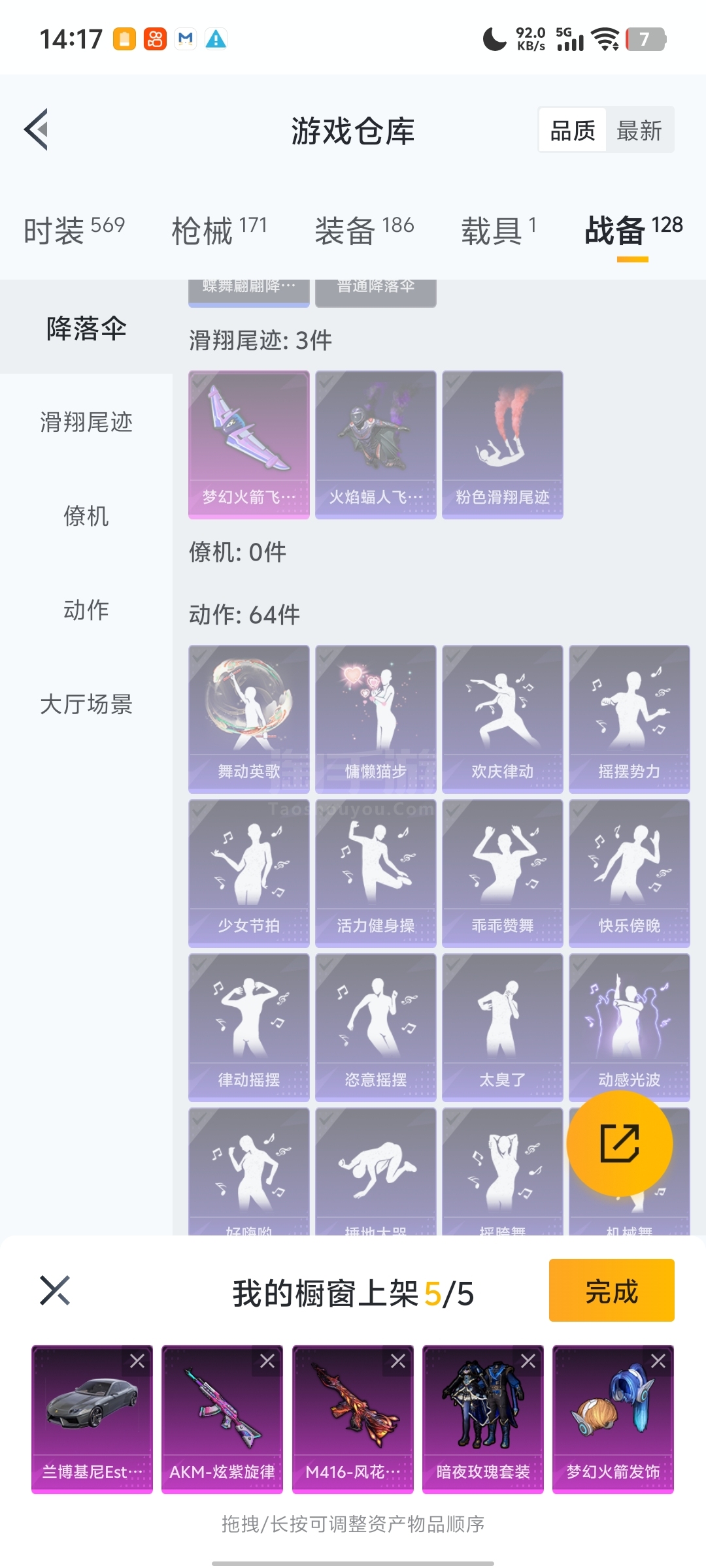
Task: Select the 舞动英歌 emote item
Action: click(248, 719)
